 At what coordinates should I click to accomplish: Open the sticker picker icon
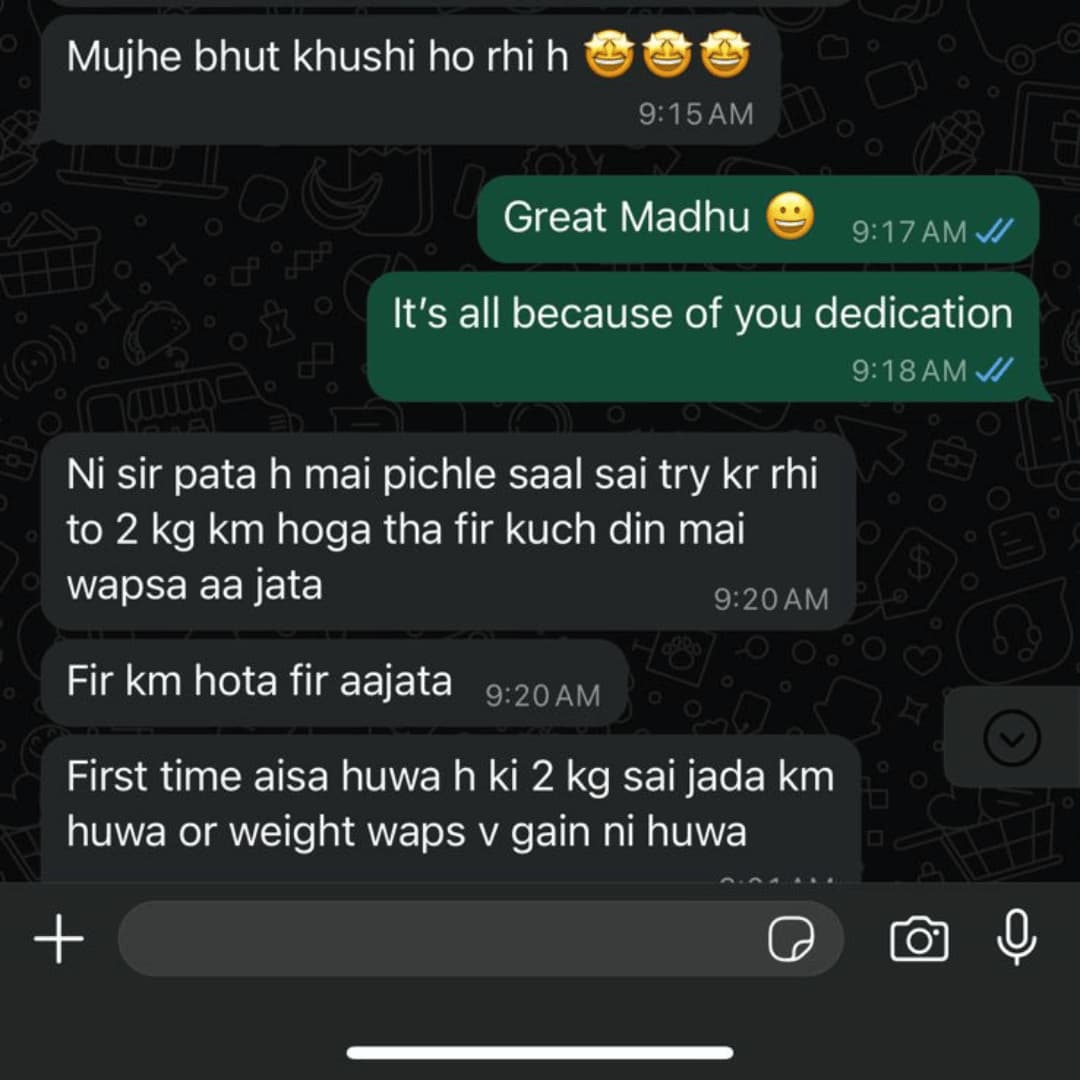(790, 940)
